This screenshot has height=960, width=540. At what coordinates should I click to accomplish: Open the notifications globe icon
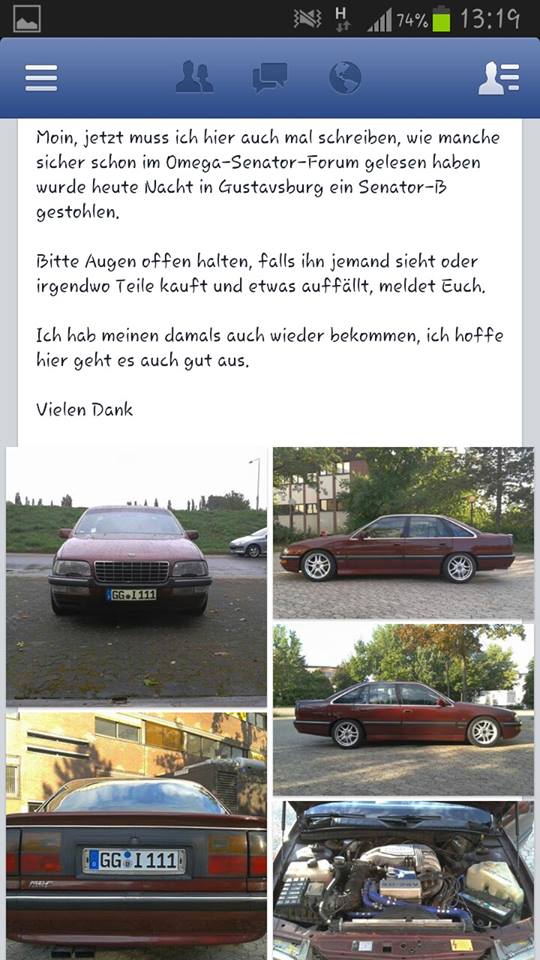pos(345,78)
